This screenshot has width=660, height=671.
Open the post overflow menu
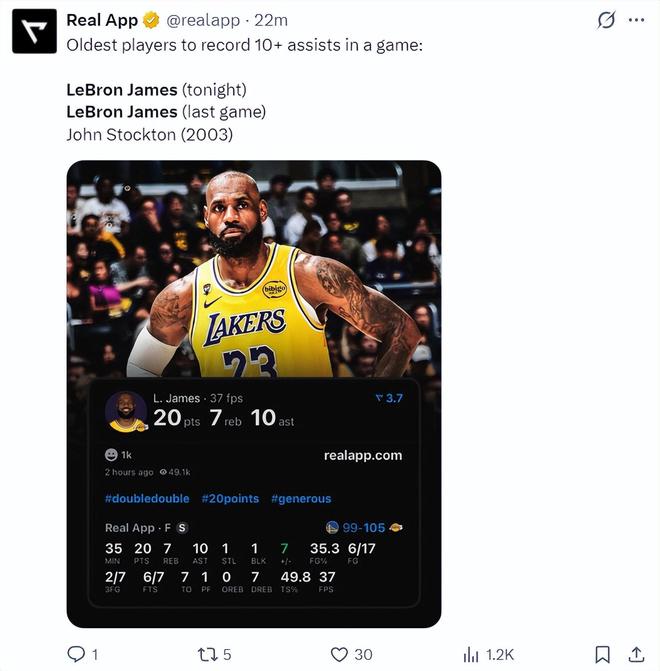click(x=636, y=20)
